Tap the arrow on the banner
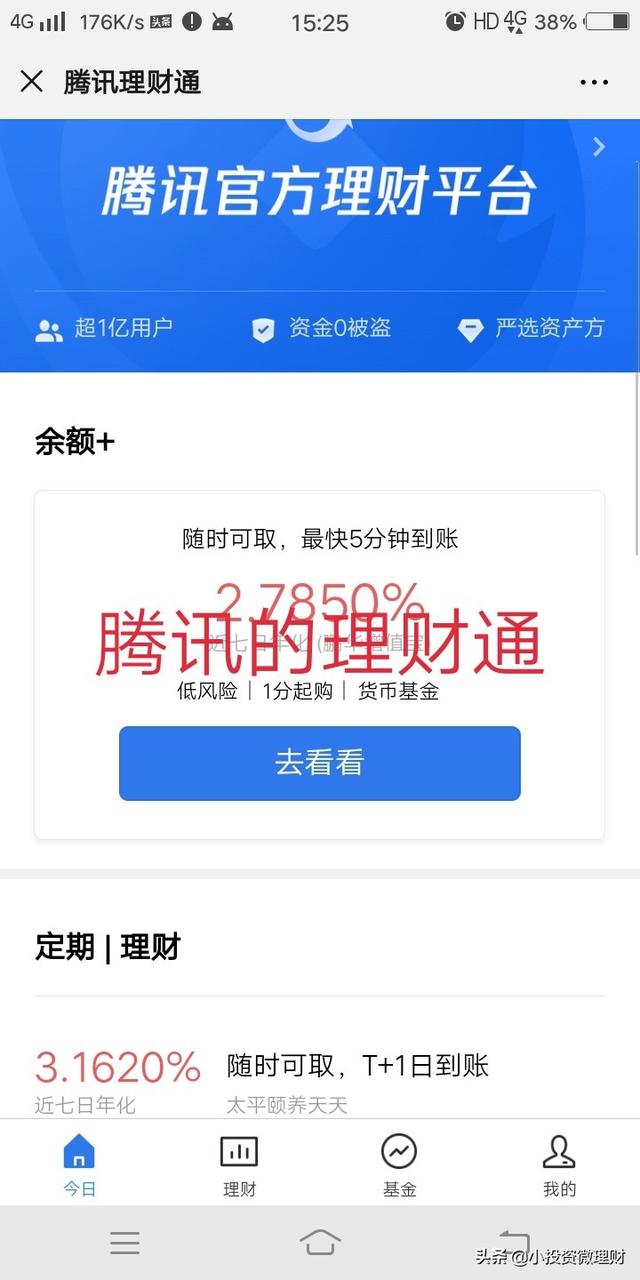 pos(599,147)
